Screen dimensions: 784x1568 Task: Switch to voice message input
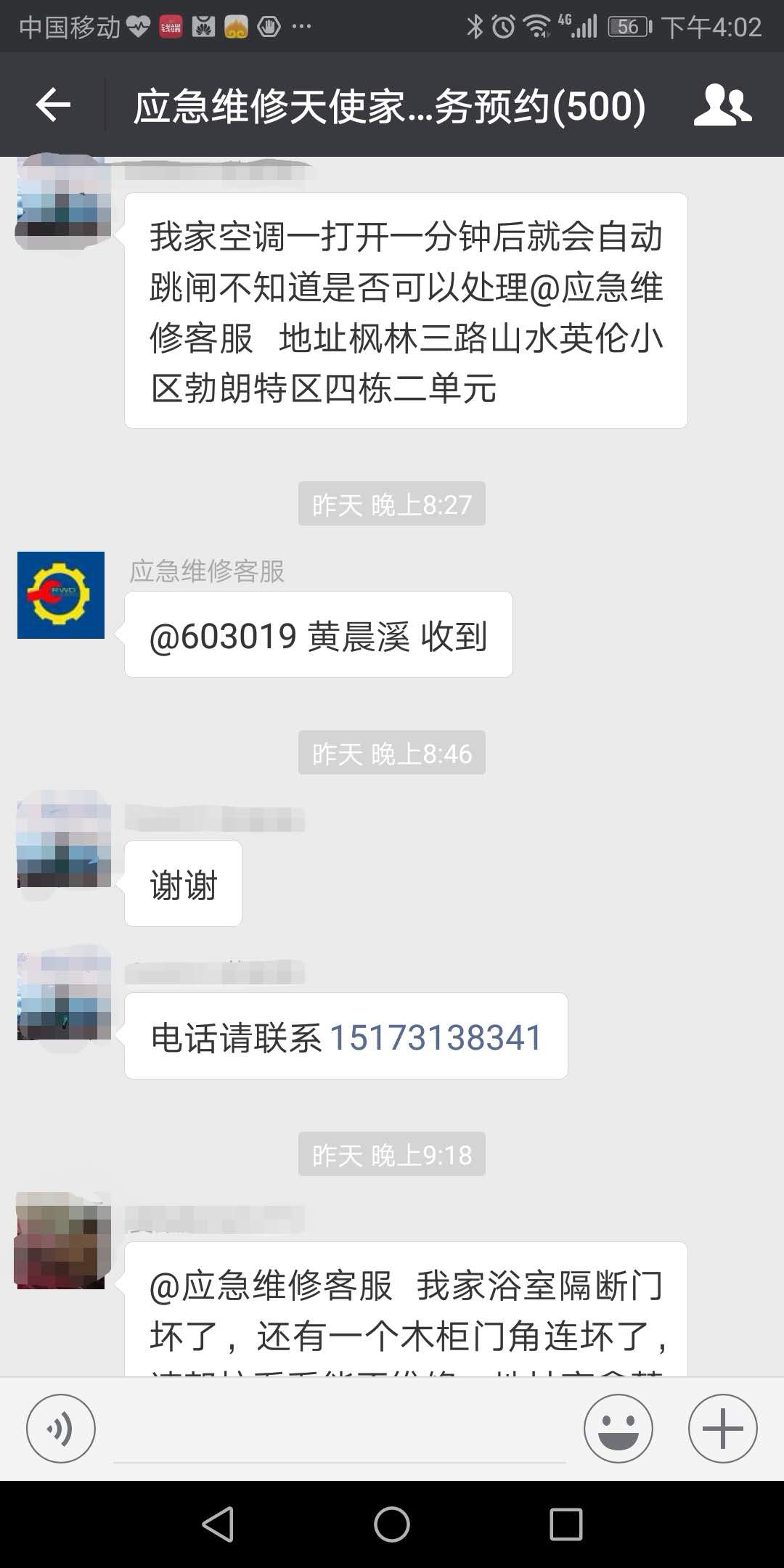[61, 1428]
